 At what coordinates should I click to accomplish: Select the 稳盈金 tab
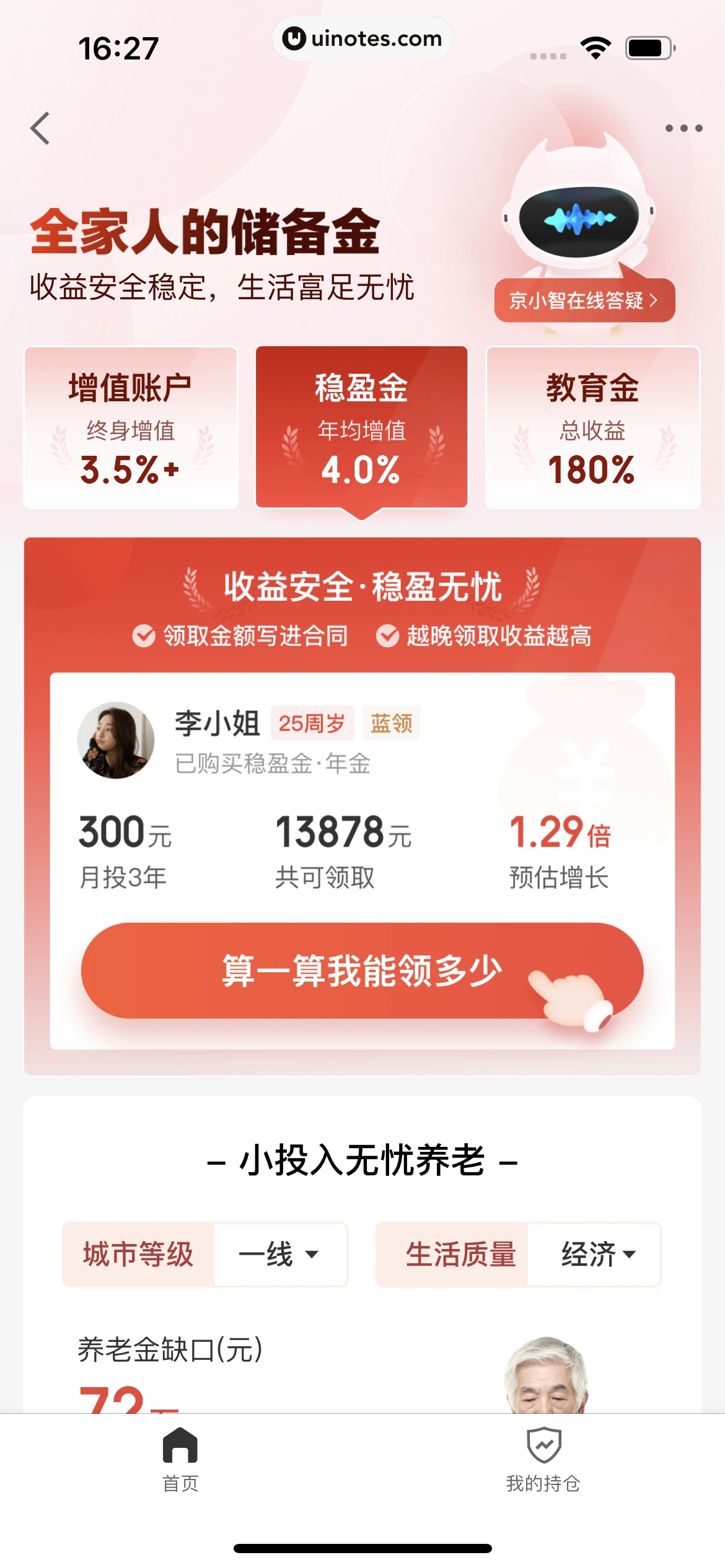coord(361,427)
